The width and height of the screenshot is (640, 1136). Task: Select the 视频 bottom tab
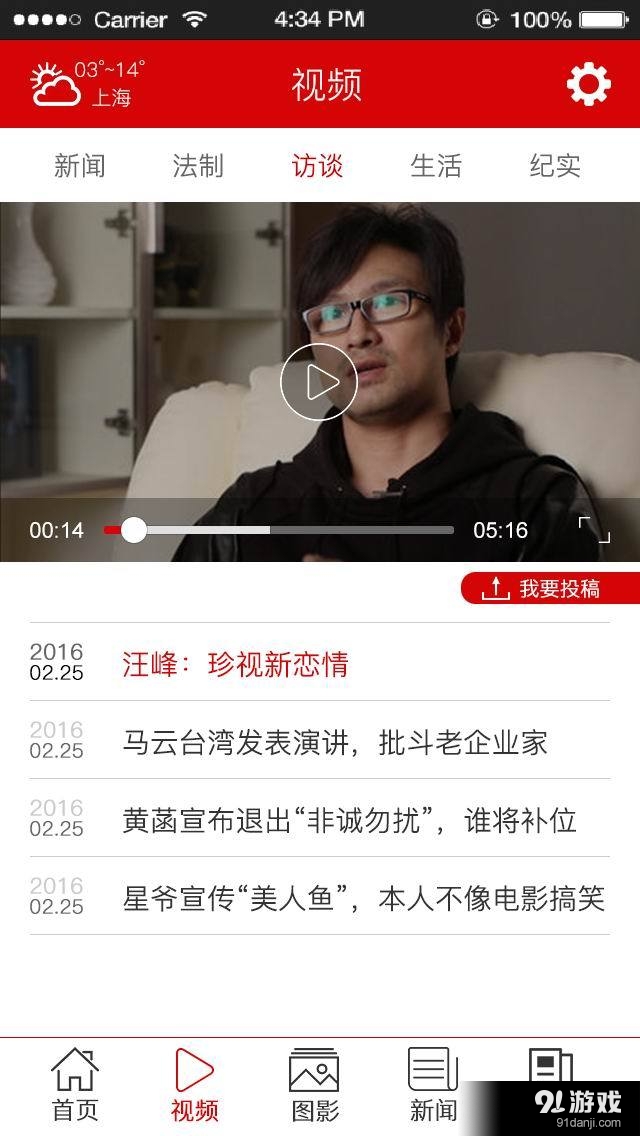[194, 1084]
